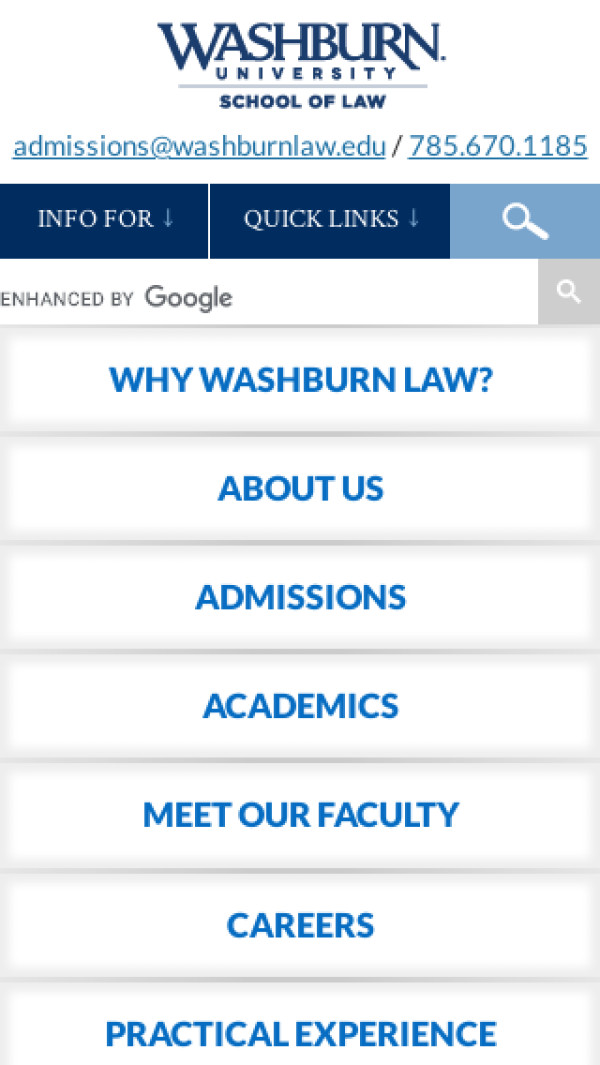The width and height of the screenshot is (600, 1065).
Task: Expand the Quick Links dropdown
Action: [330, 220]
